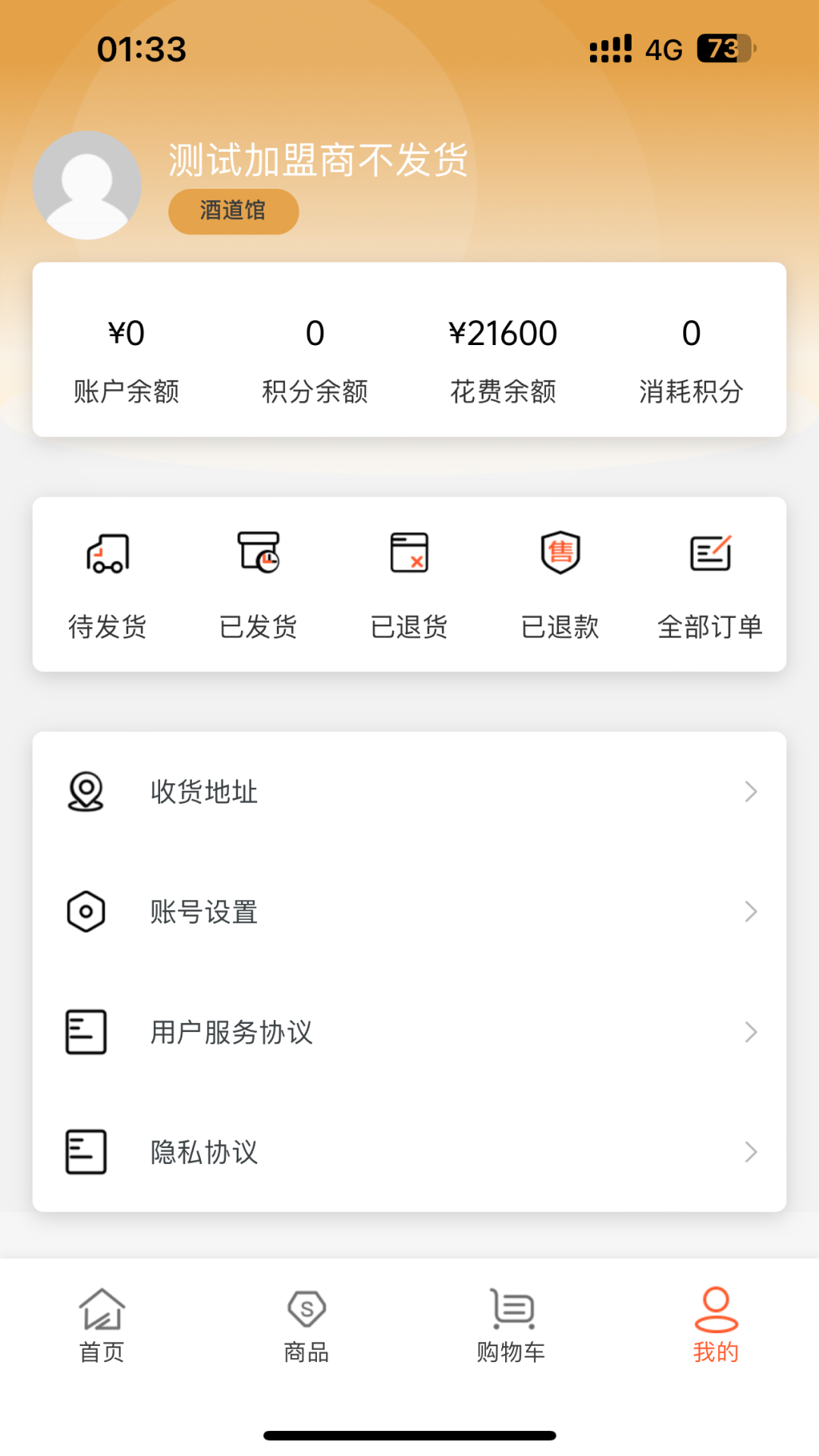This screenshot has width=819, height=1456.
Task: Switch to the 首页 tab
Action: tap(101, 1323)
